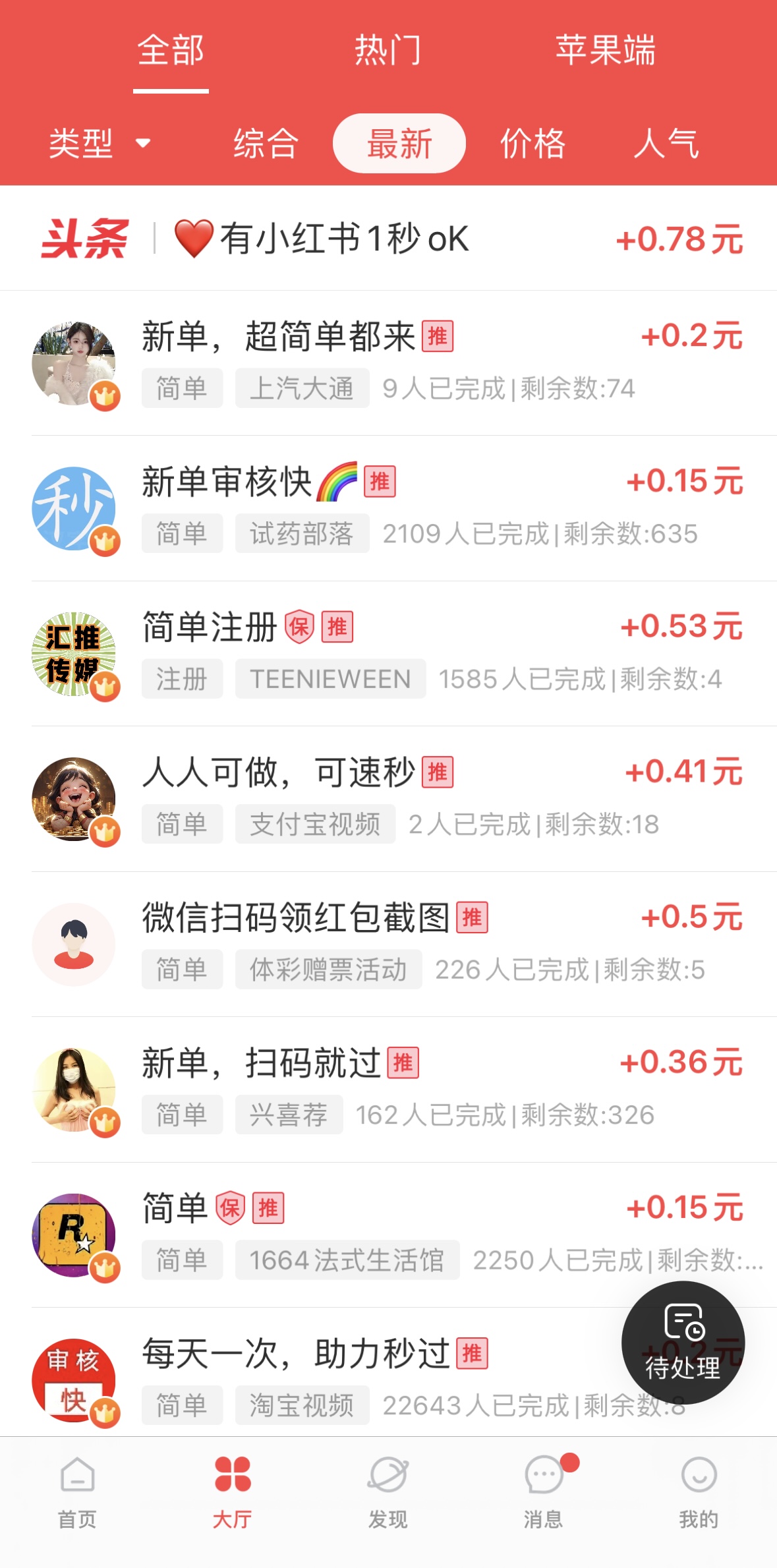Open the task 微信扫码领红包截图
Image resolution: width=777 pixels, height=1568 pixels.
[388, 944]
